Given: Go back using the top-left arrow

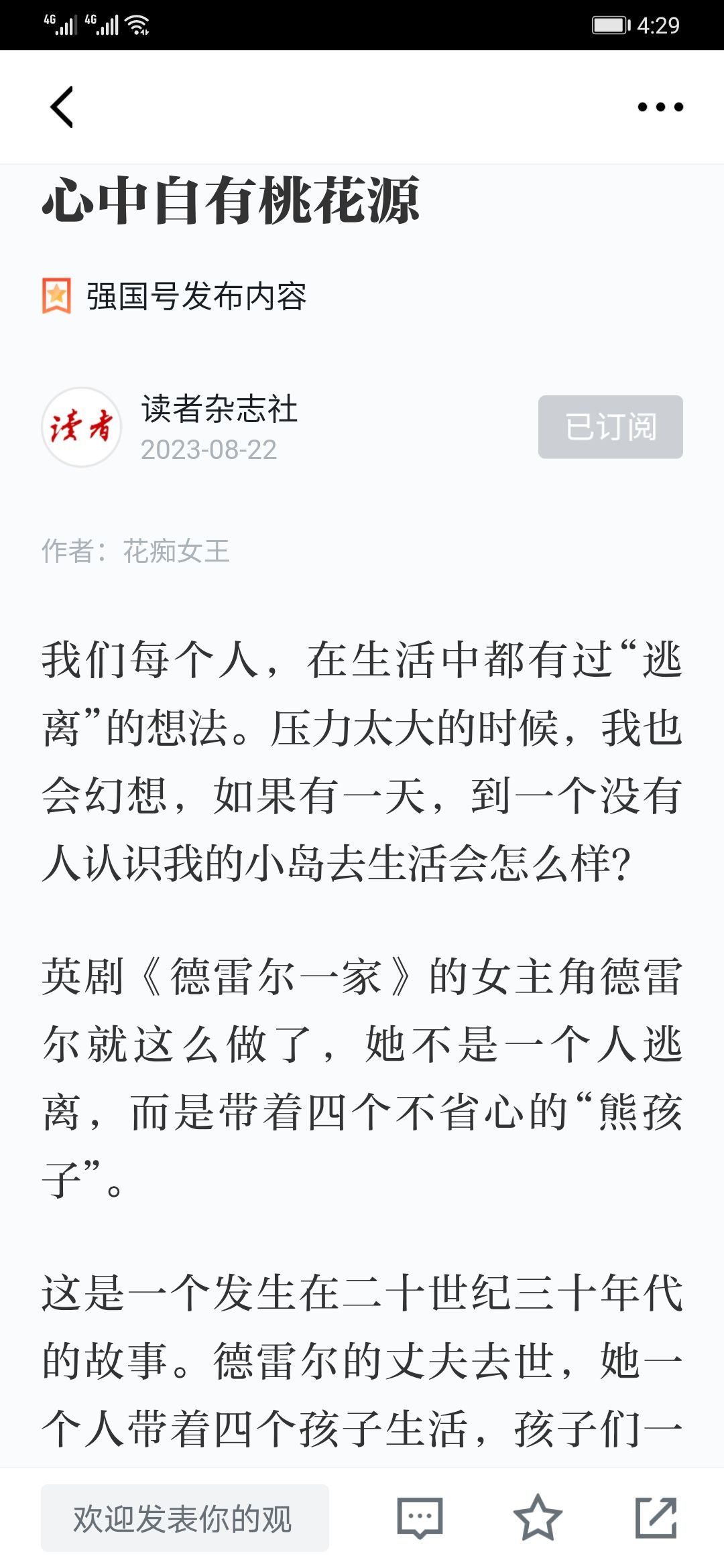Looking at the screenshot, I should pos(62,107).
